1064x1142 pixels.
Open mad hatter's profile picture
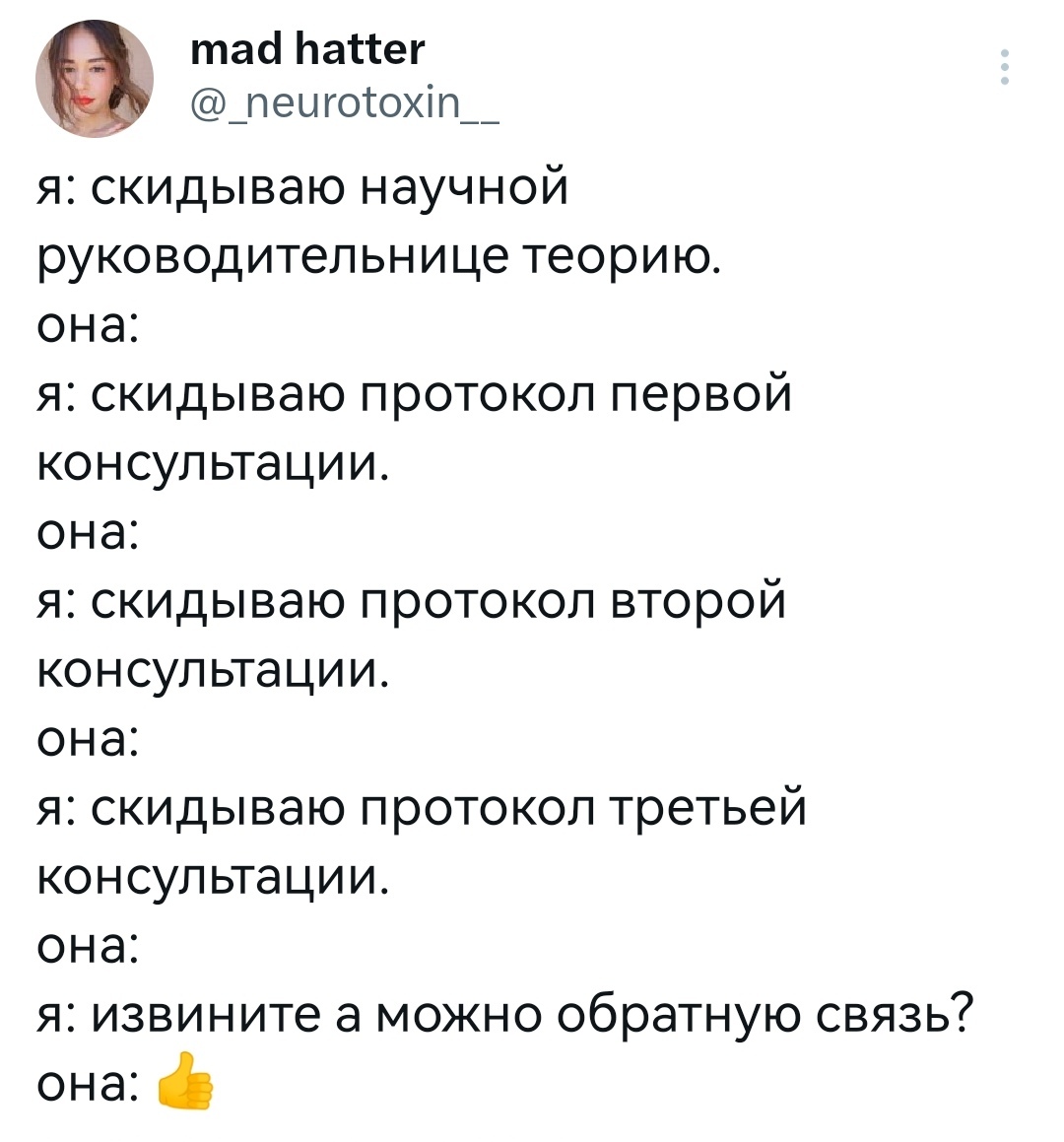coord(95,79)
